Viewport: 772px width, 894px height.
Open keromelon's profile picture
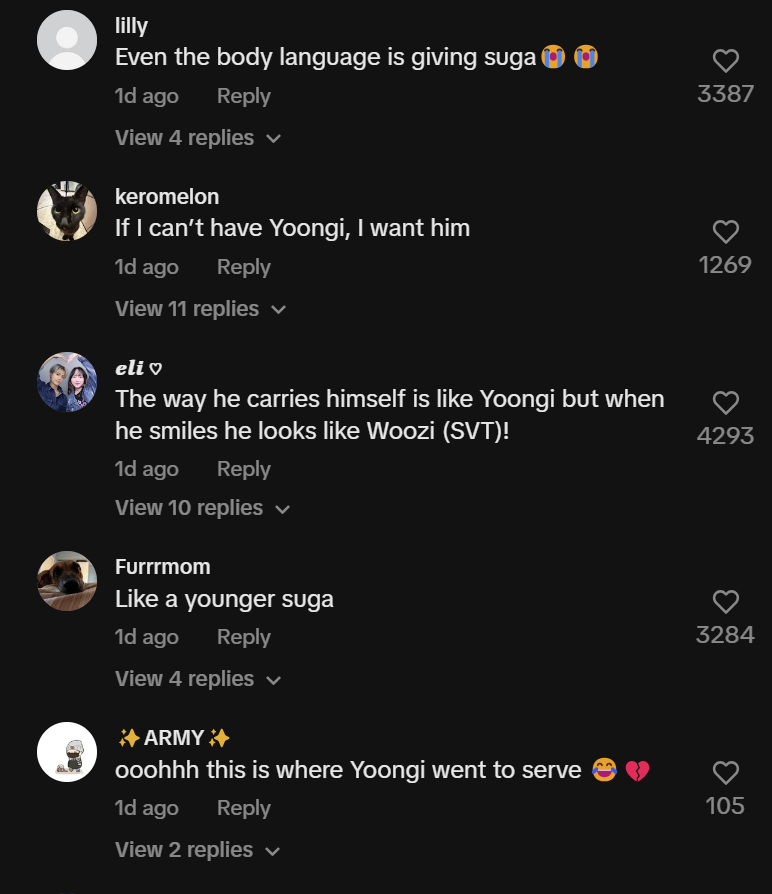pos(67,211)
